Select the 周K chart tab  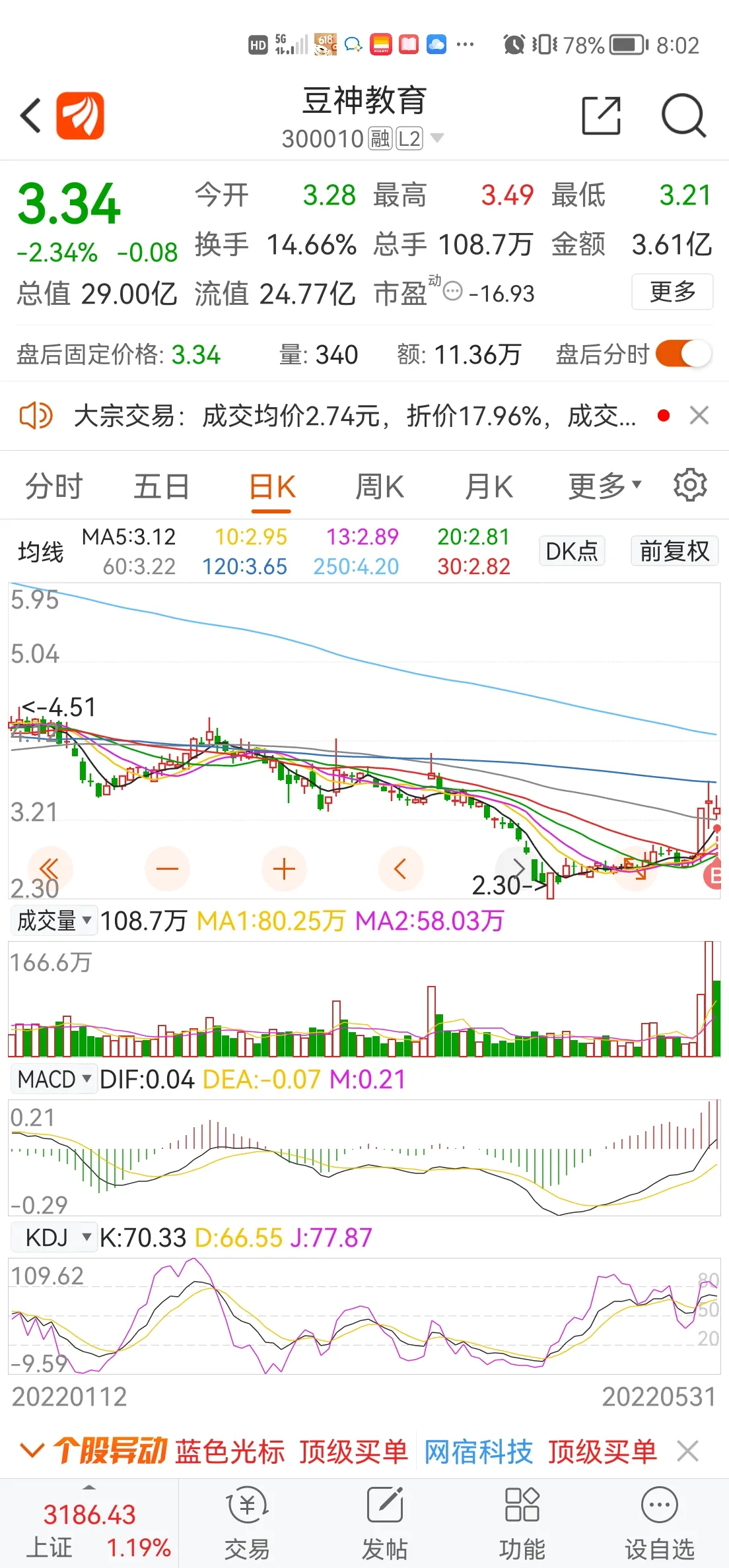(x=379, y=487)
